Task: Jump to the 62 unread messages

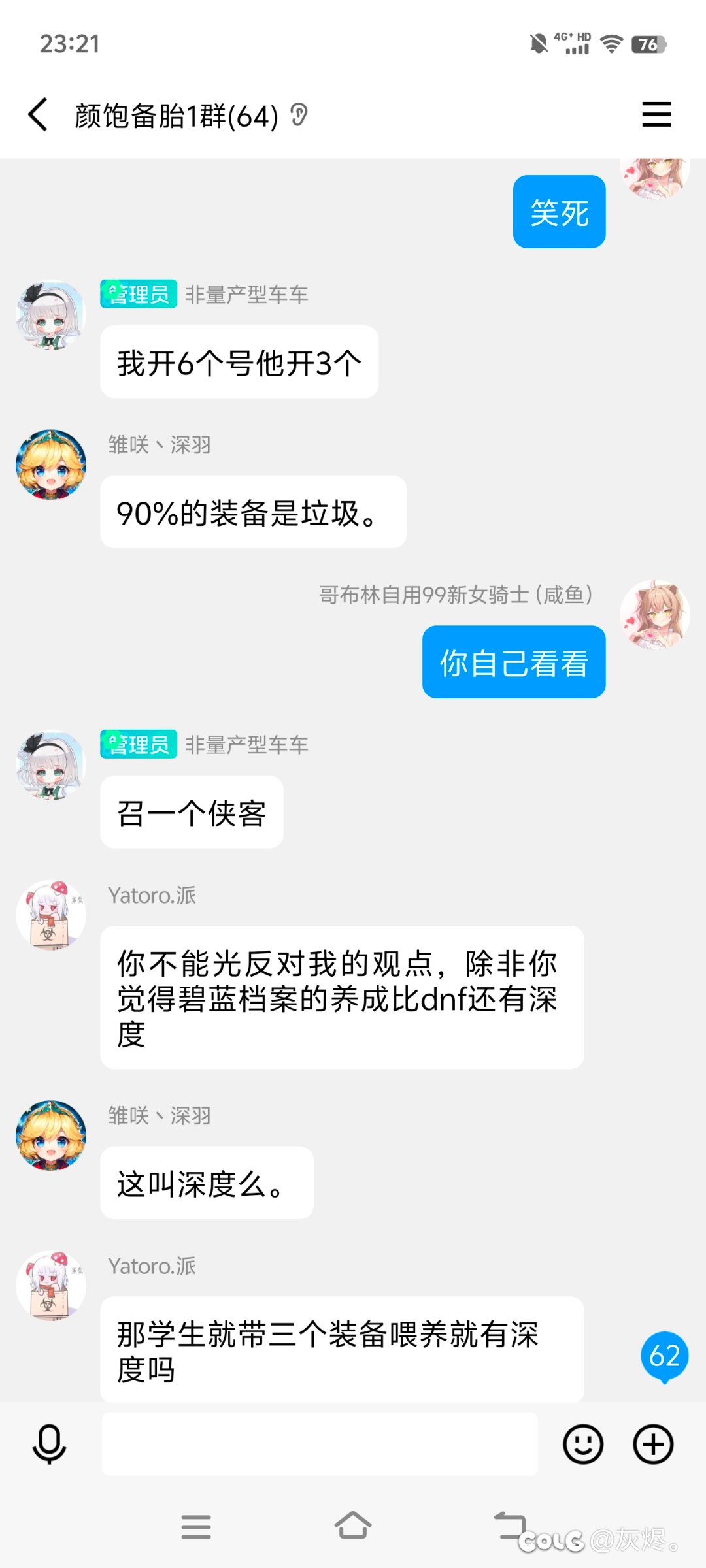Action: [664, 1357]
